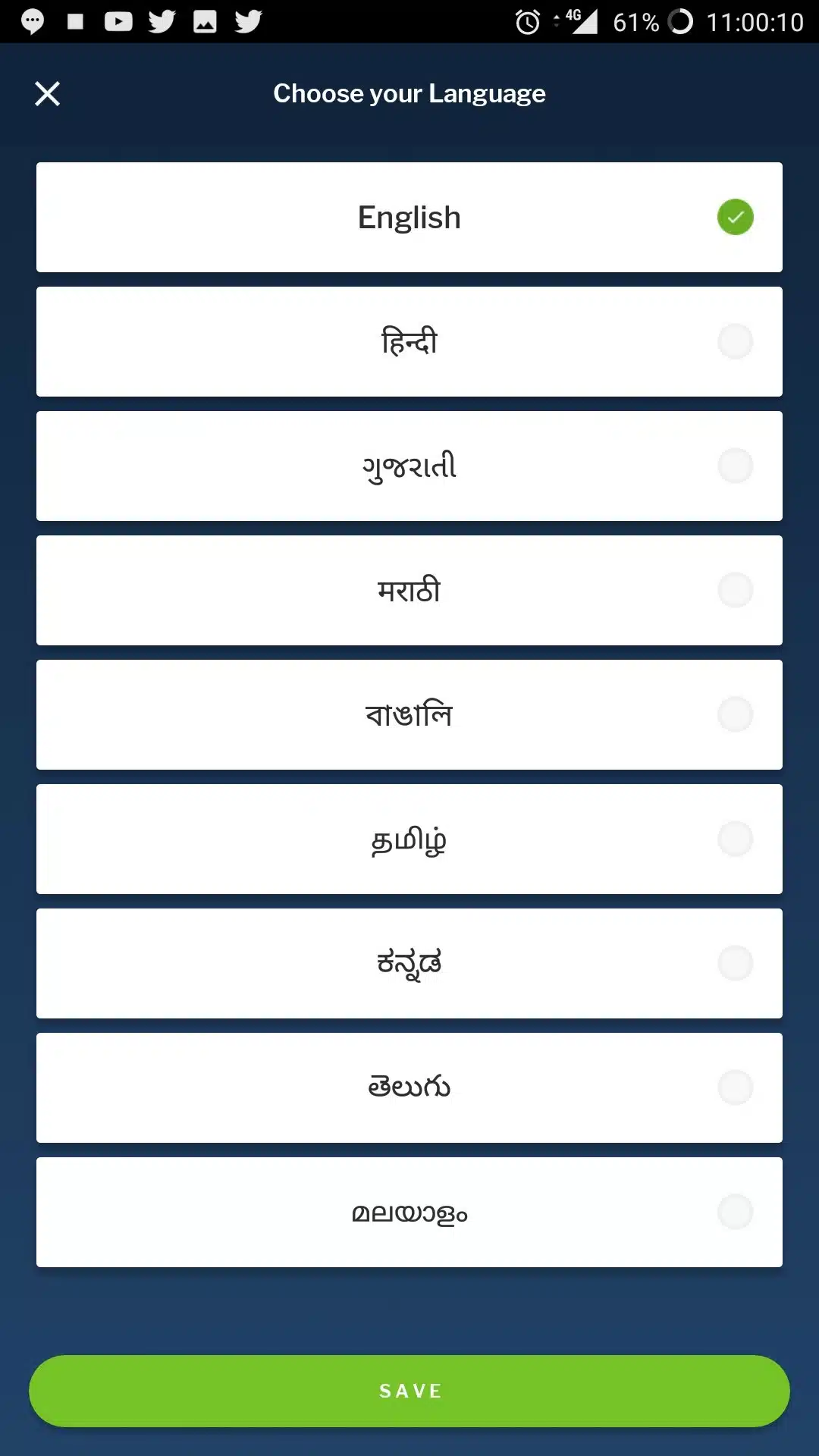Close the Choose your Language screen
819x1456 pixels.
(x=48, y=93)
